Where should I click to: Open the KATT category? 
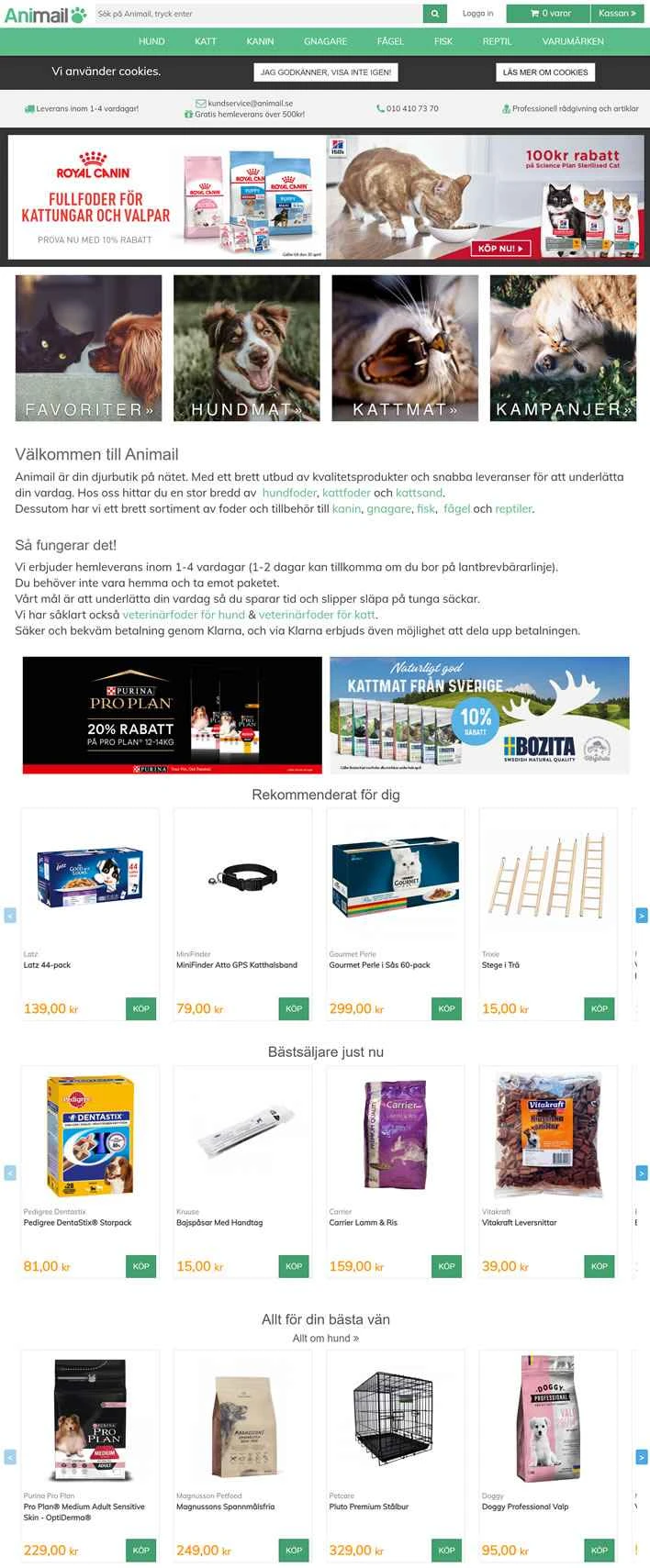point(206,41)
